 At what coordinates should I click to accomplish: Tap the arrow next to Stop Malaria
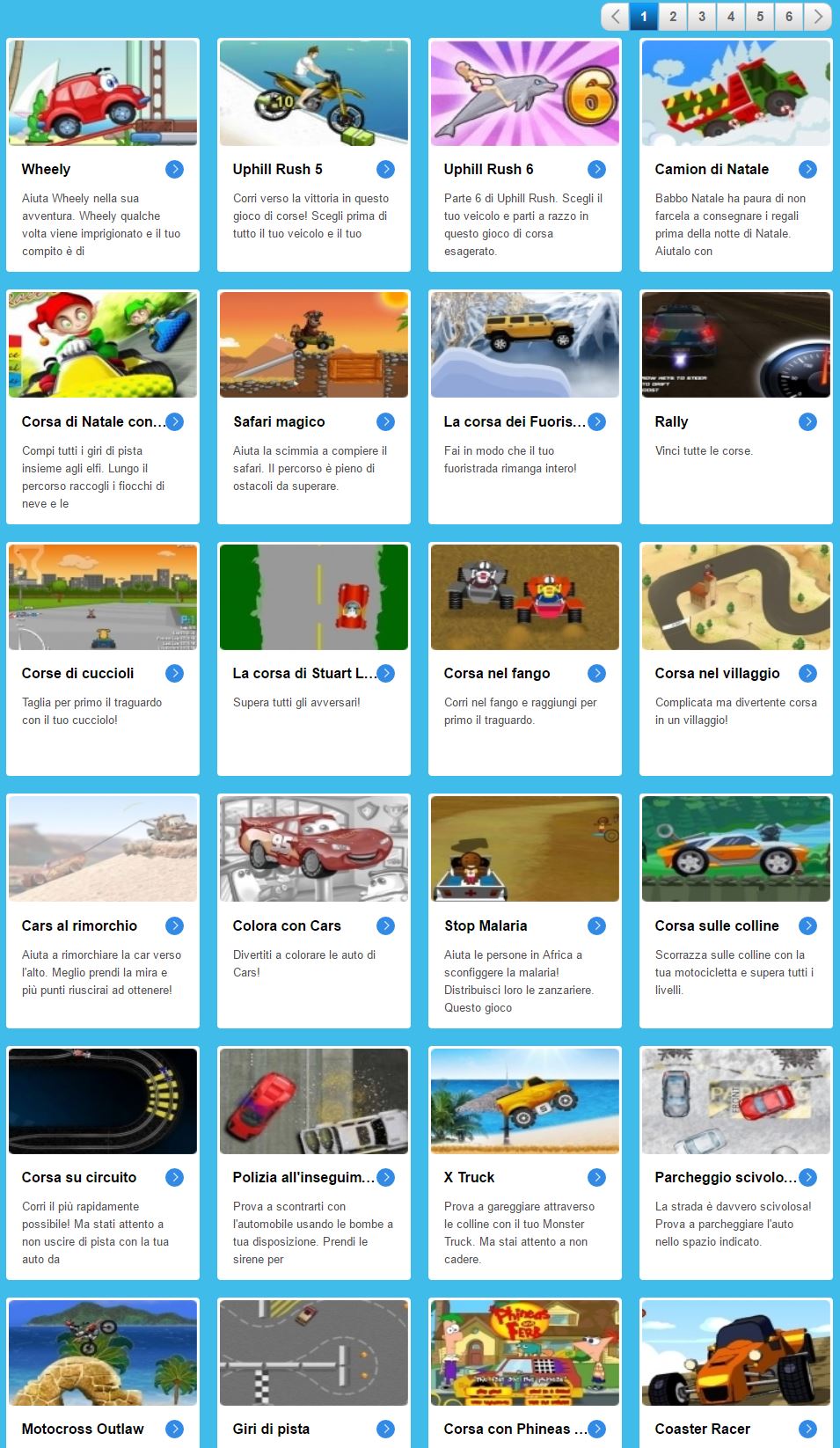pyautogui.click(x=596, y=926)
